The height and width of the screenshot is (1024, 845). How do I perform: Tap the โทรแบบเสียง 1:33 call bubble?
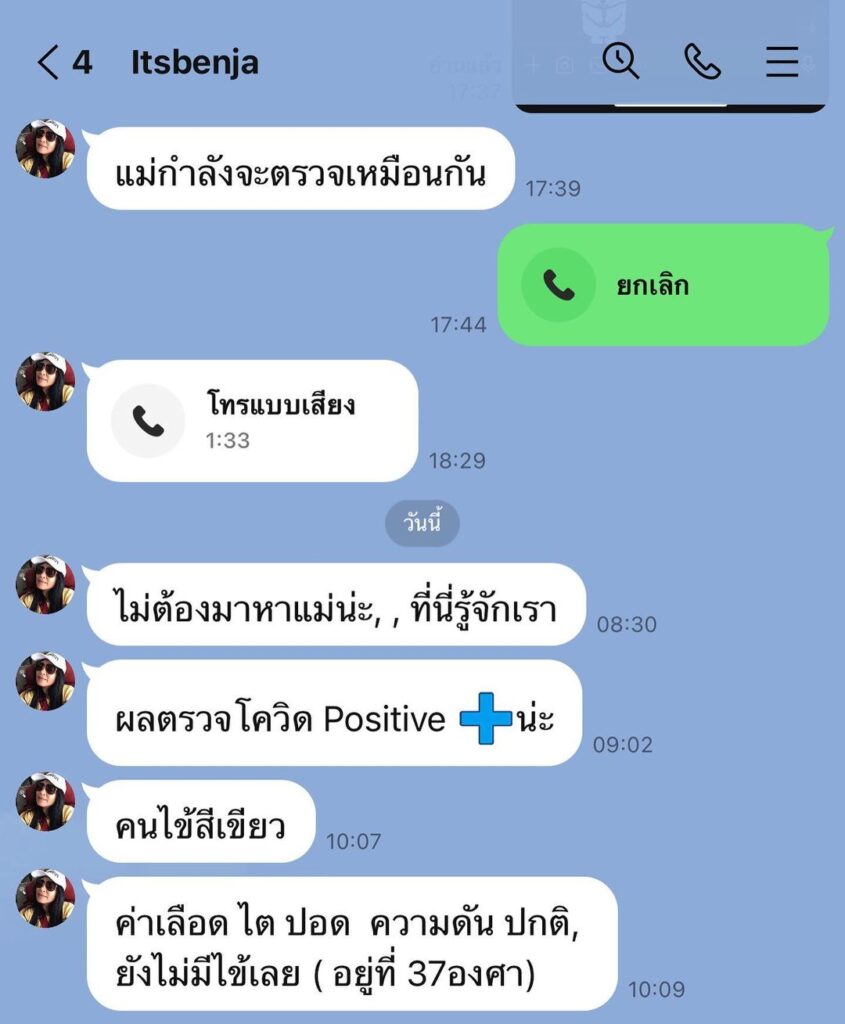251,421
